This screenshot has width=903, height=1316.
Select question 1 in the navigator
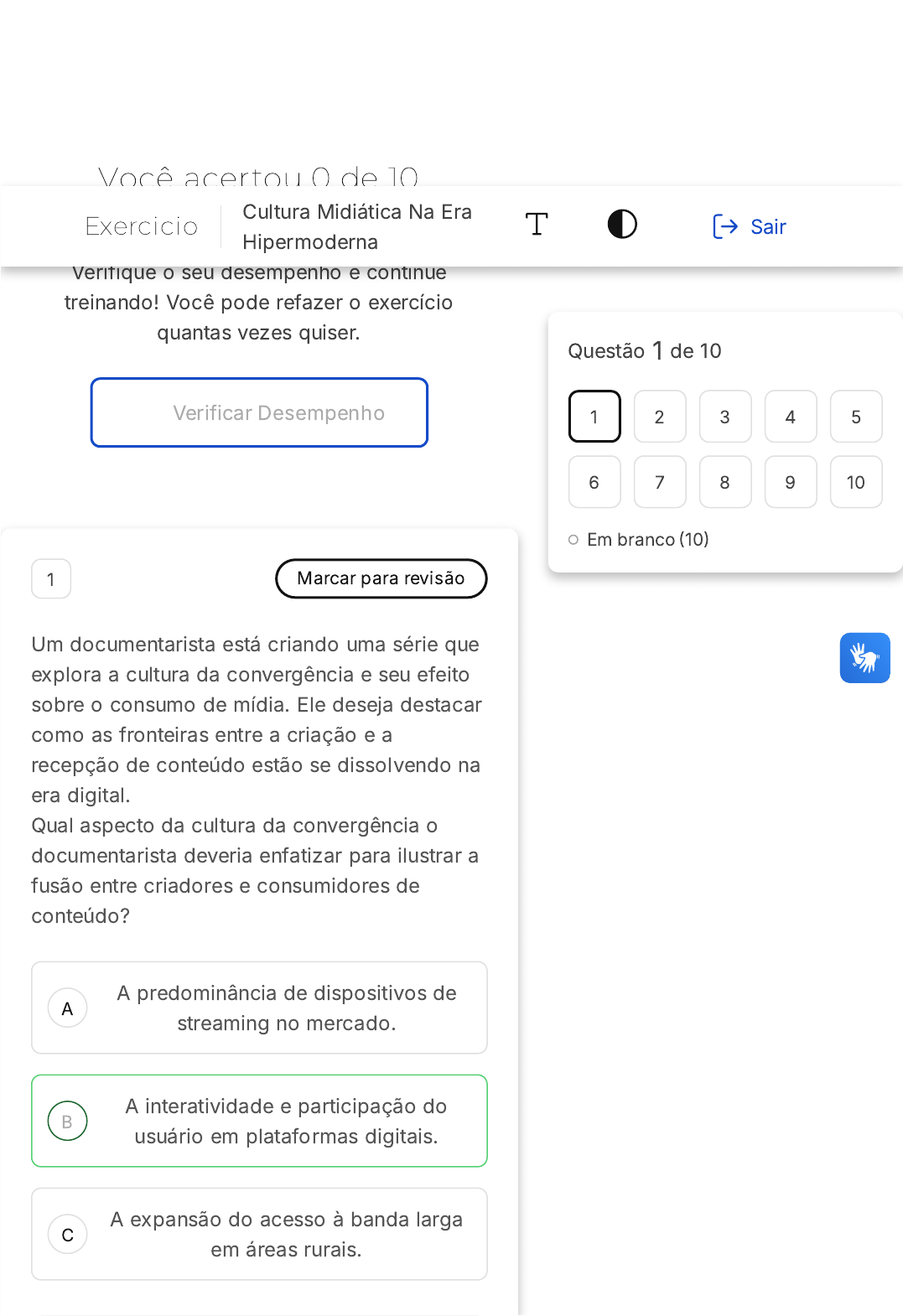[594, 417]
